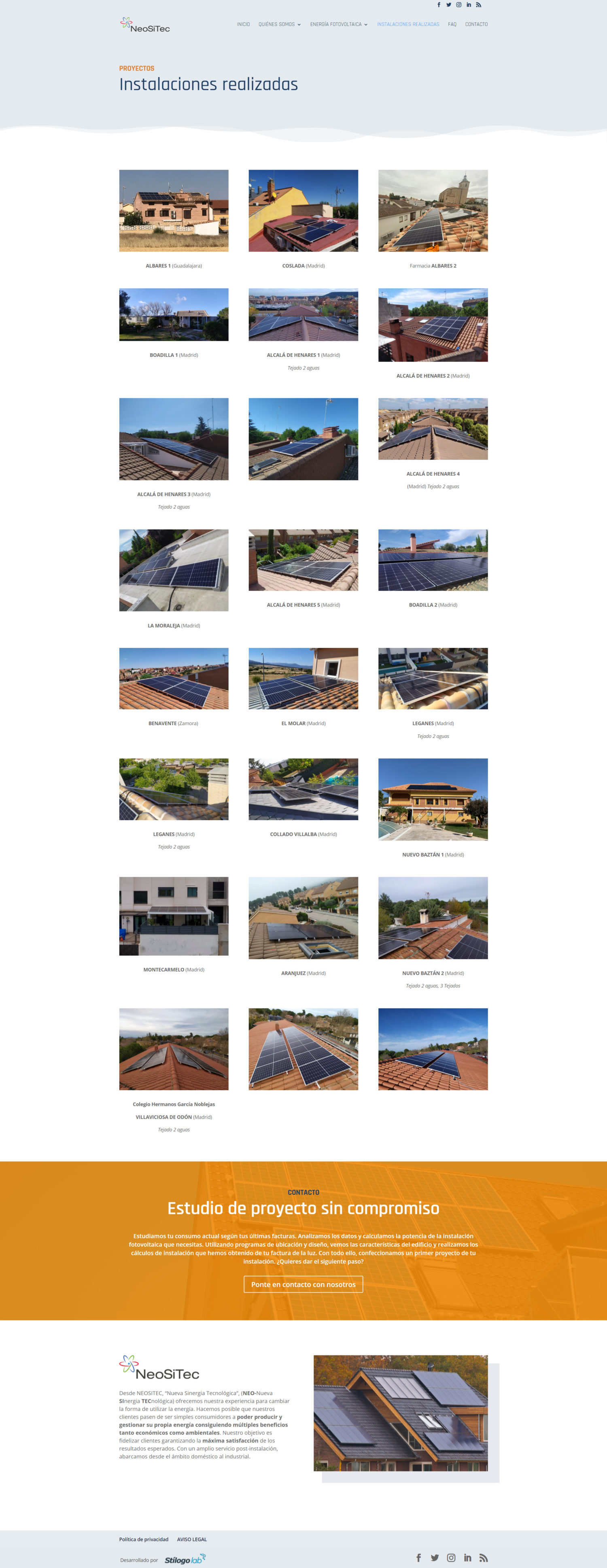This screenshot has width=607, height=1568.
Task: Open the FAQ page
Action: 452,24
